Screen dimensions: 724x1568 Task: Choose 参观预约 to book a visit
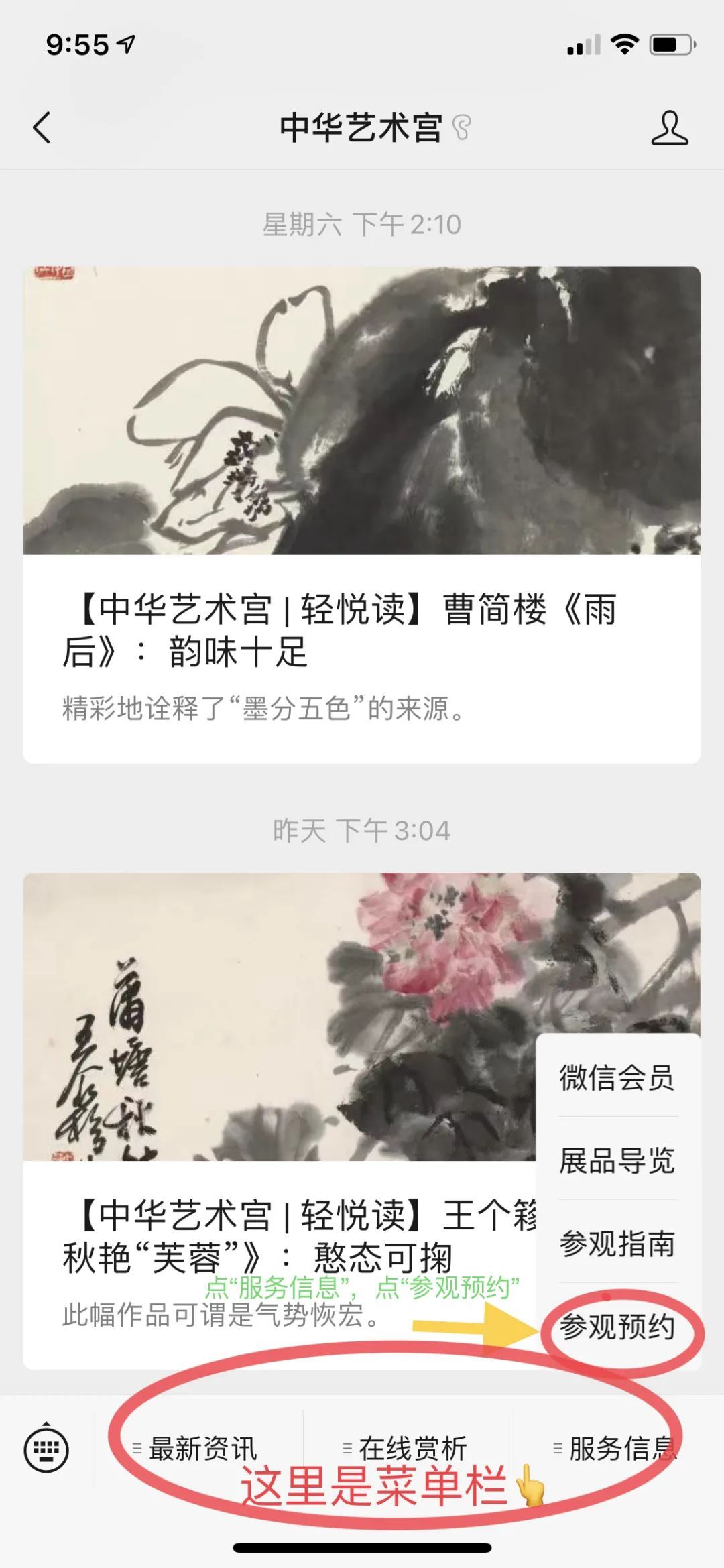point(617,1327)
